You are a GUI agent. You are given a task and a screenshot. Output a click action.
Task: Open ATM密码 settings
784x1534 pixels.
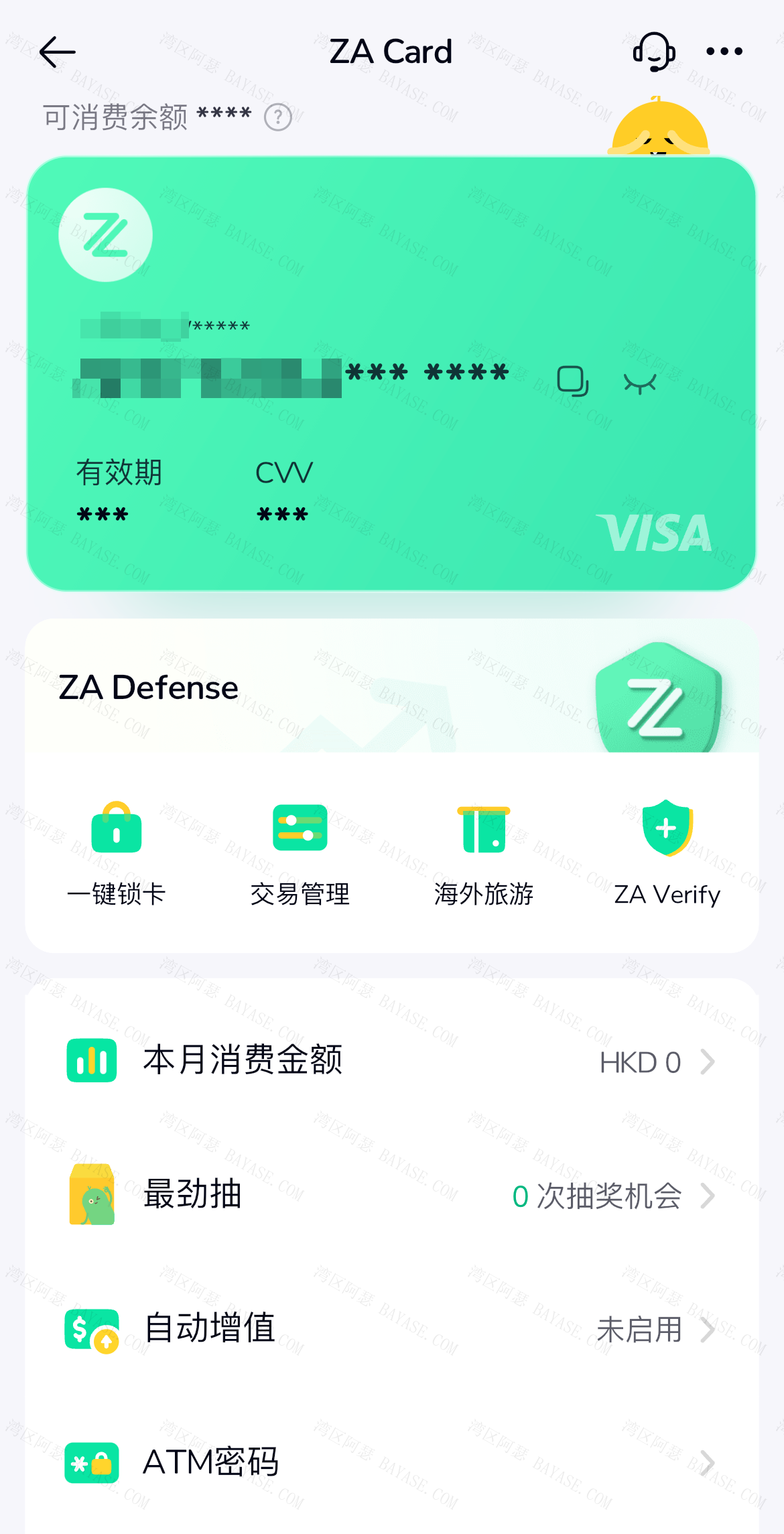pyautogui.click(x=391, y=1462)
